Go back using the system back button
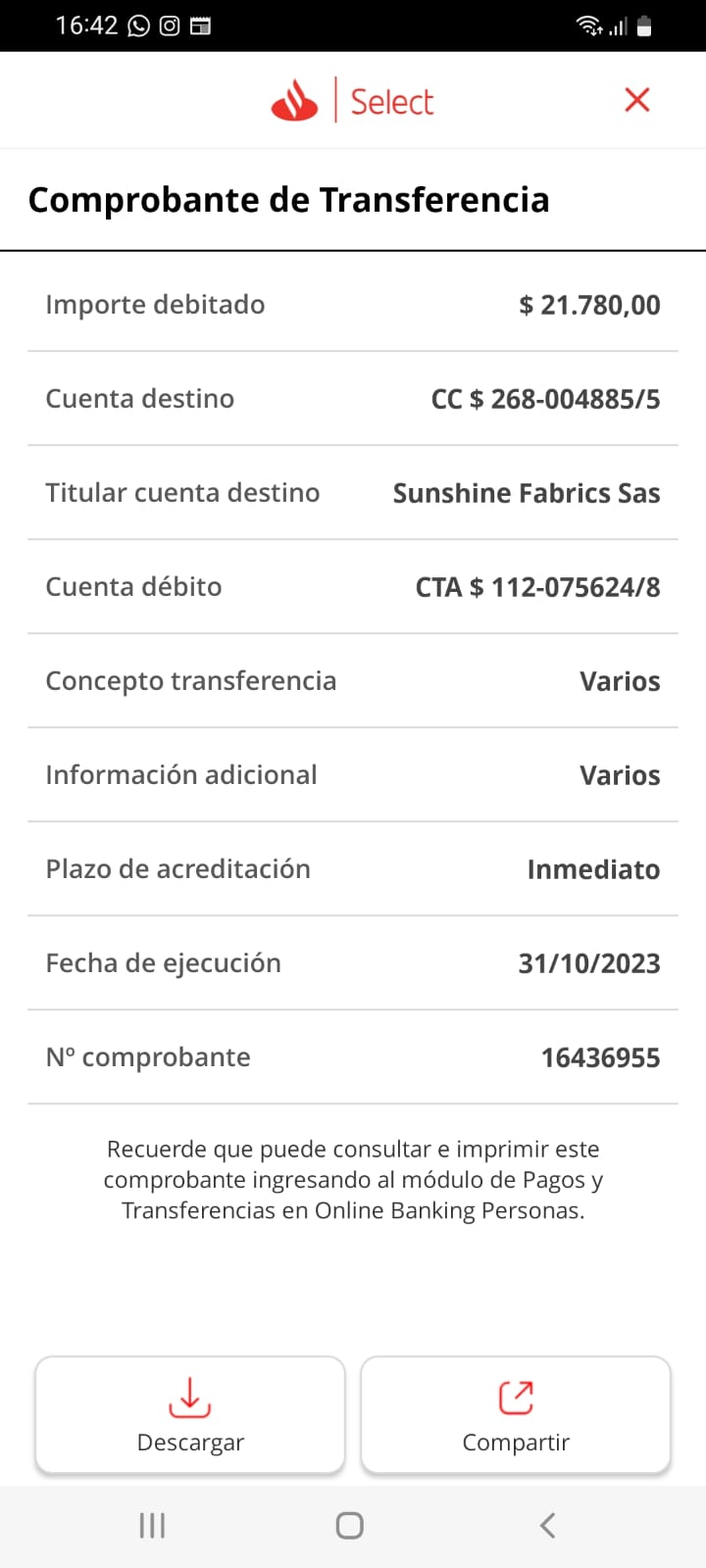Viewport: 706px width, 1568px height. (x=547, y=1525)
